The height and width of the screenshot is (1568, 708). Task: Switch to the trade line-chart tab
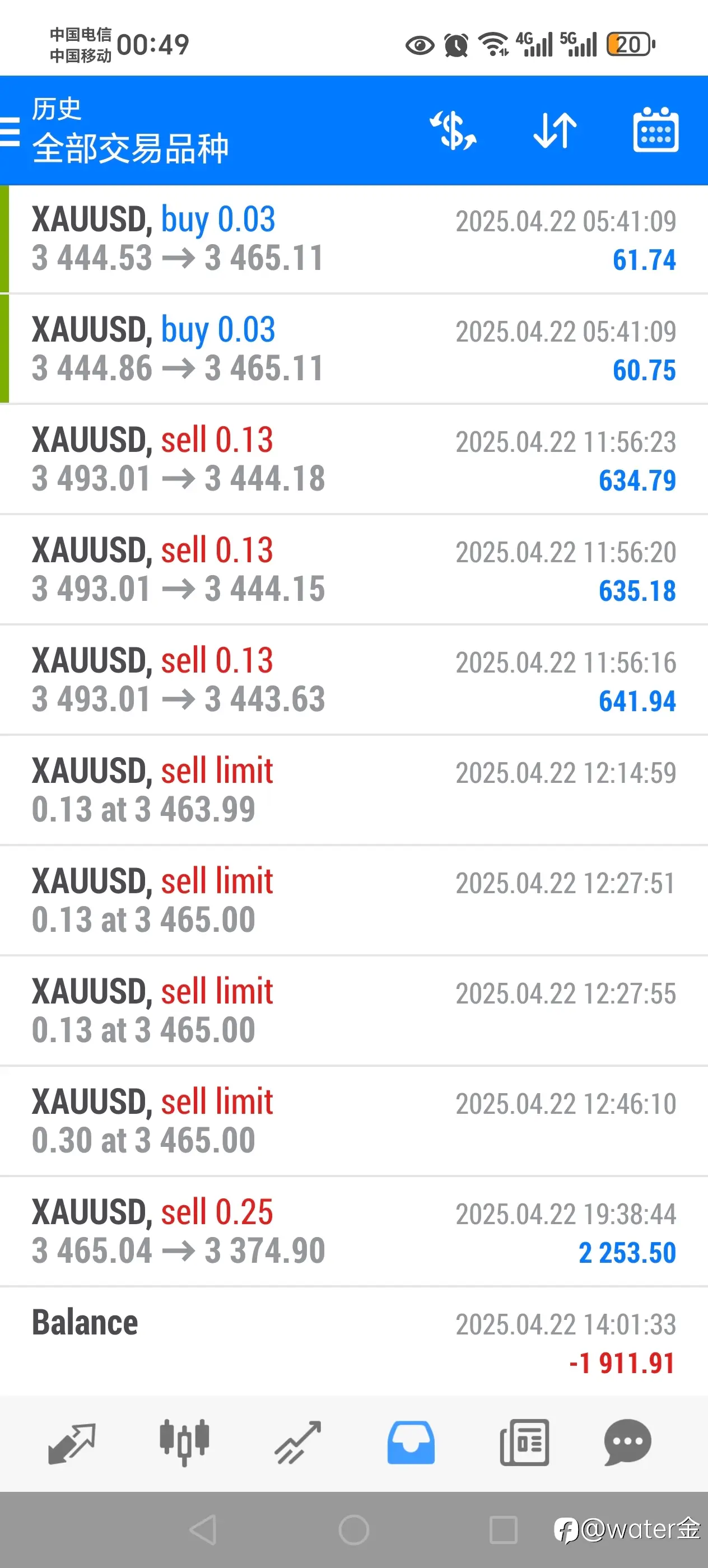pyautogui.click(x=297, y=1443)
